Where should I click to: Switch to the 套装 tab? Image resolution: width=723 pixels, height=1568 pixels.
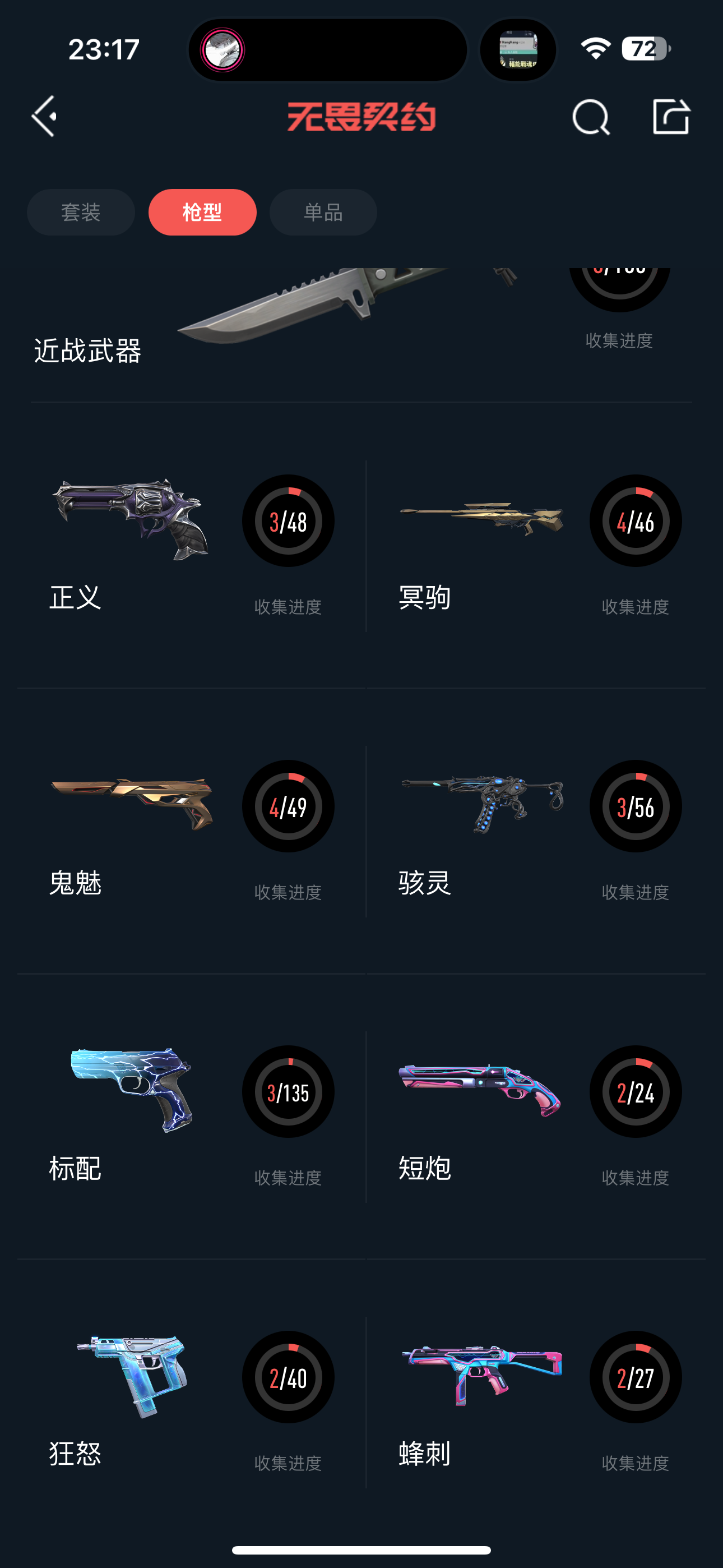click(x=81, y=213)
